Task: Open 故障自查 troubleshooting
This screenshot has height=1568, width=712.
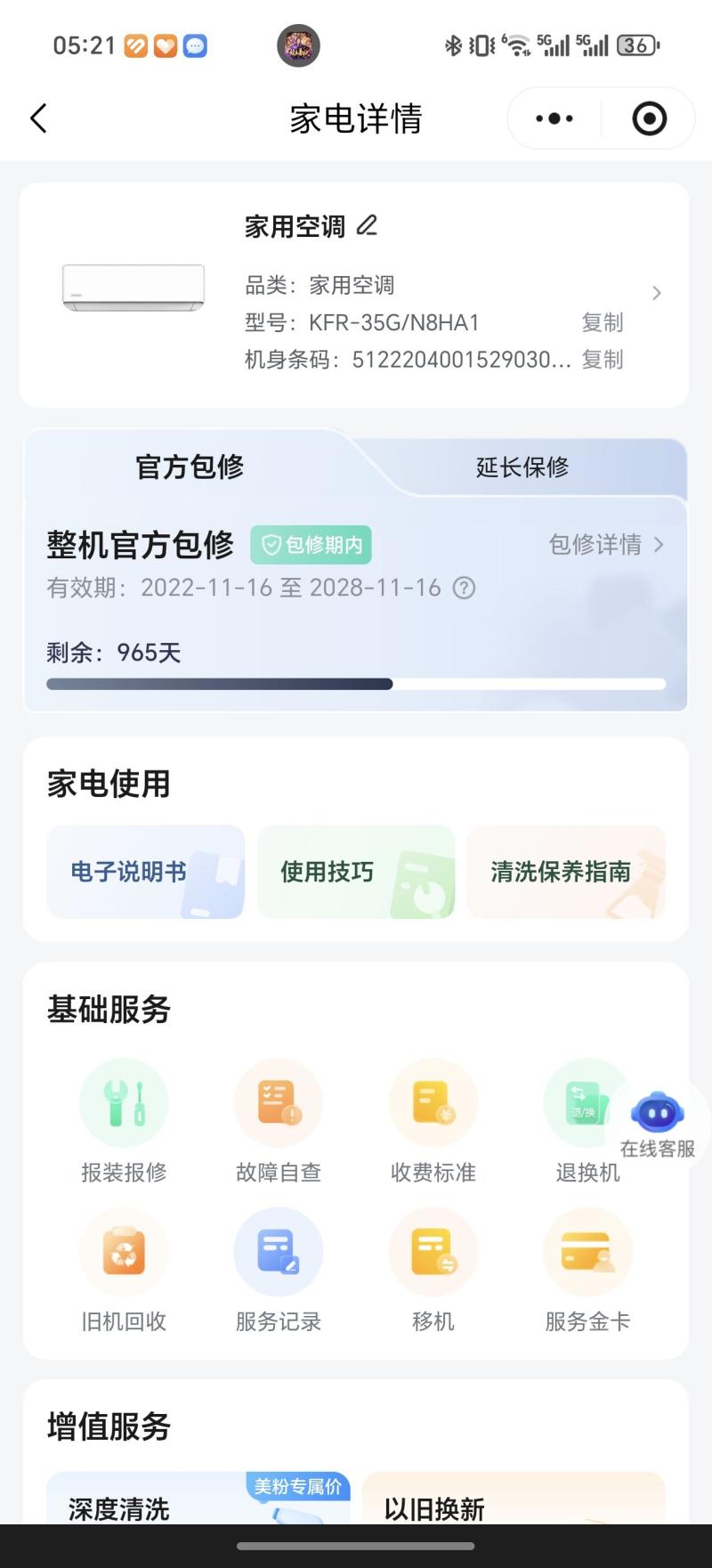Action: (x=279, y=1120)
